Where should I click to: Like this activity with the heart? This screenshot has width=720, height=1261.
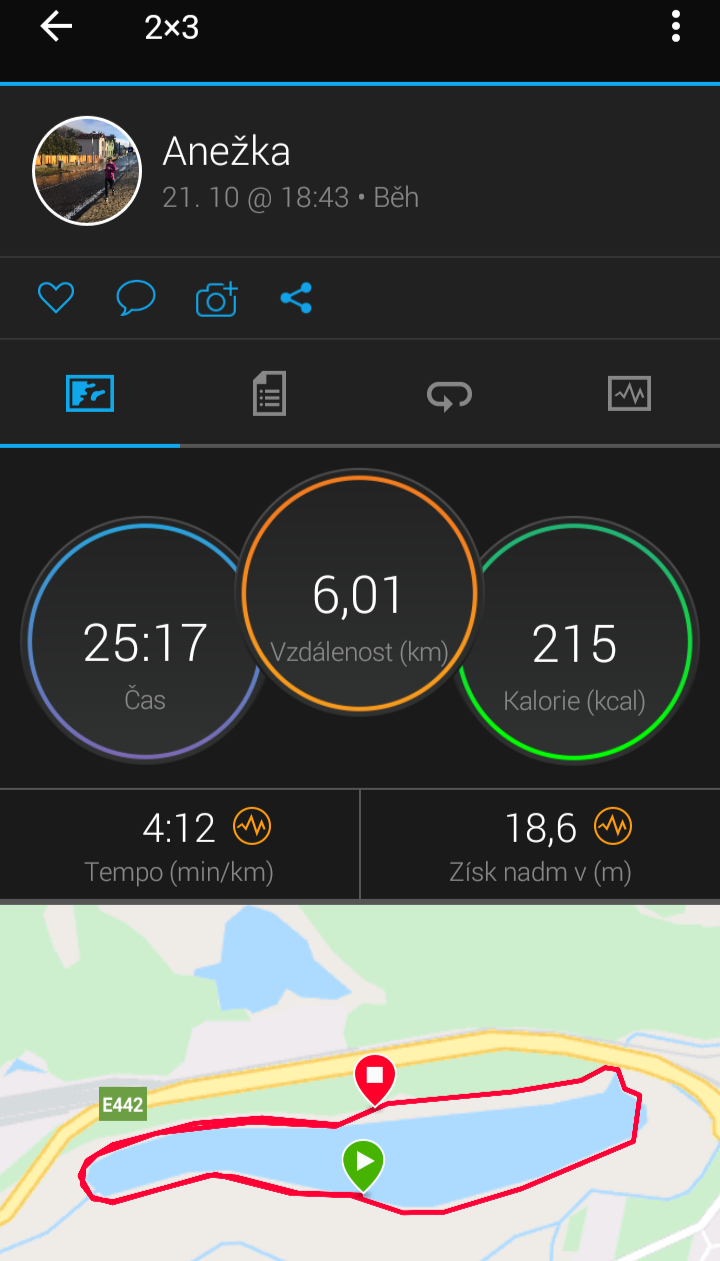[56, 298]
